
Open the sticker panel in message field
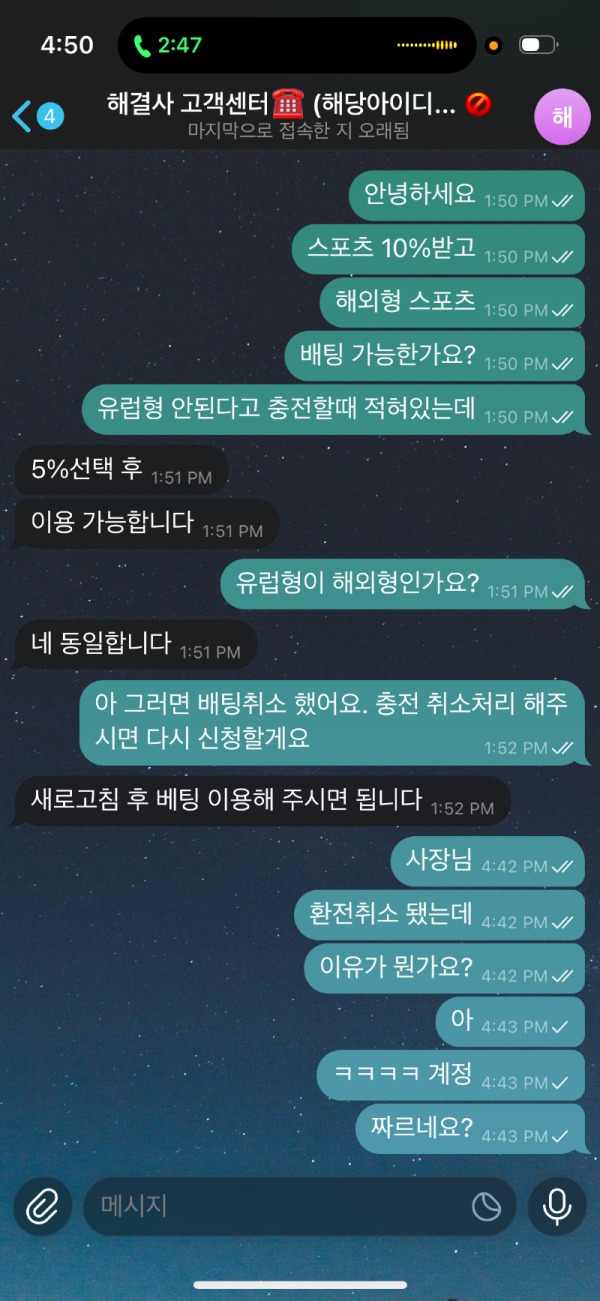[x=486, y=1207]
